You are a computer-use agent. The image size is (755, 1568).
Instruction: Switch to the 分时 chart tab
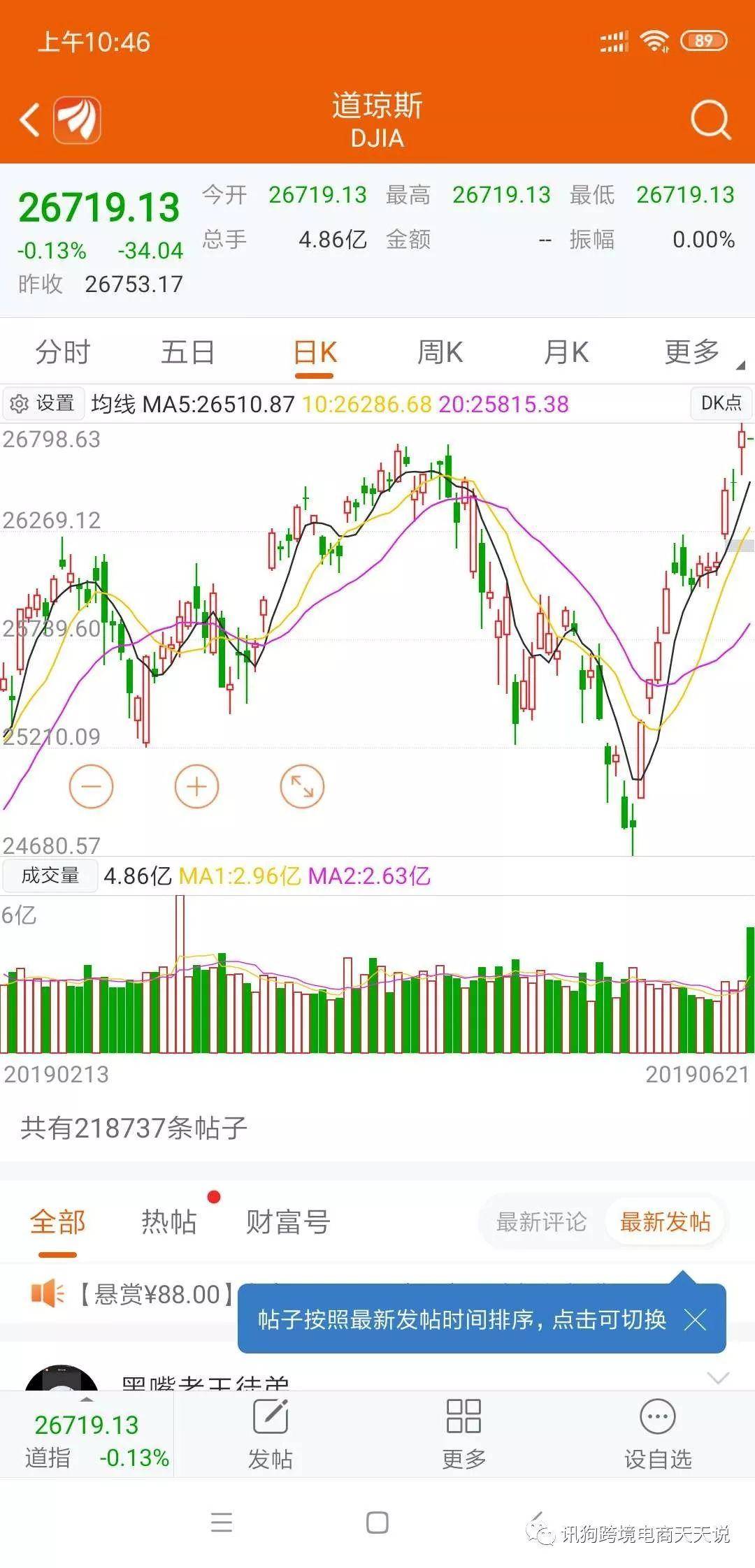point(63,352)
